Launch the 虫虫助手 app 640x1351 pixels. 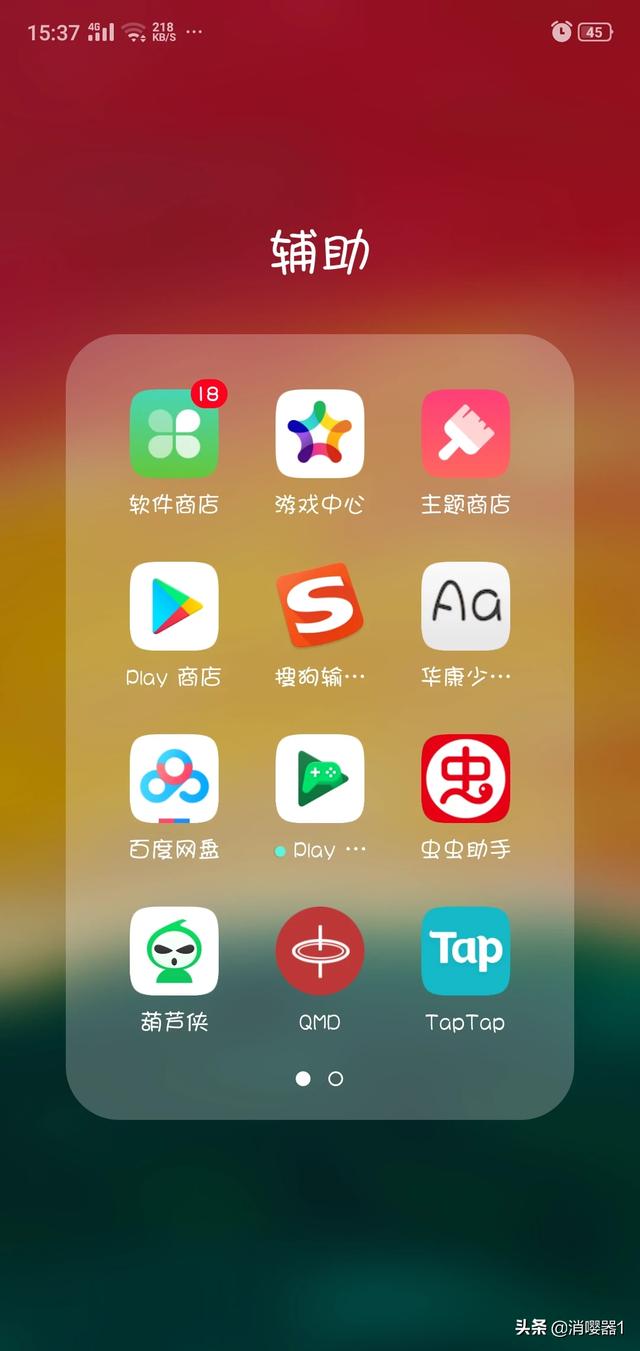pos(466,779)
